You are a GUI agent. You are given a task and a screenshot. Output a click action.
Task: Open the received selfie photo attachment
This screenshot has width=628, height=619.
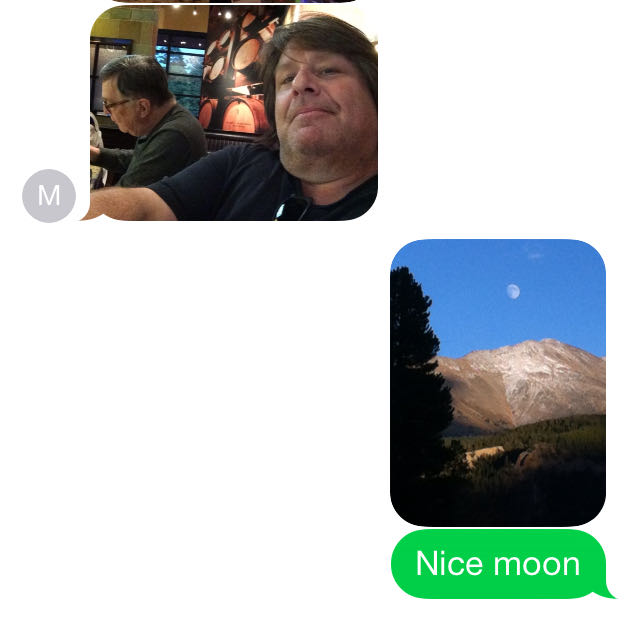point(233,112)
